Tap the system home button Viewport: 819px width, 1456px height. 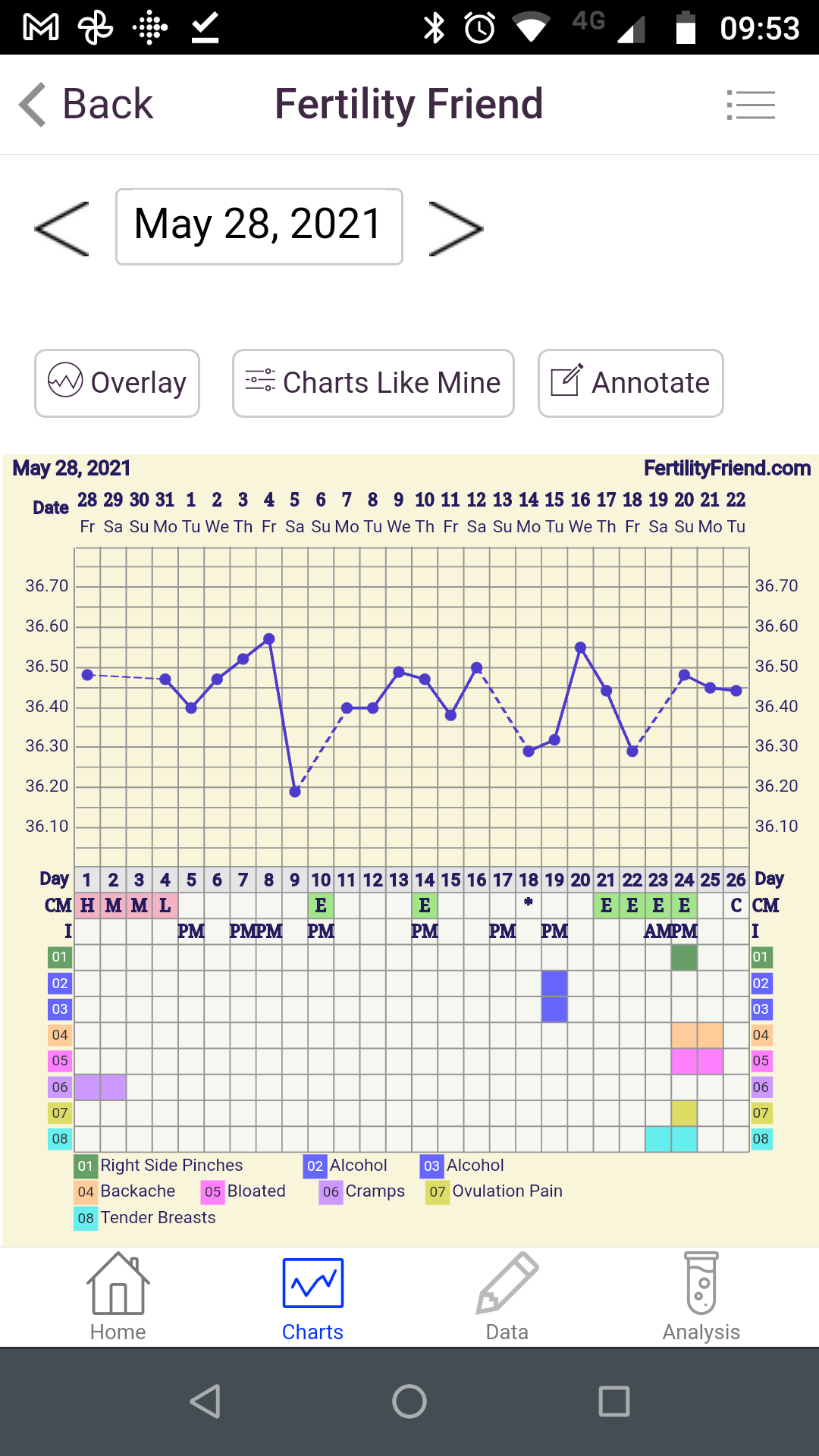[x=409, y=1401]
